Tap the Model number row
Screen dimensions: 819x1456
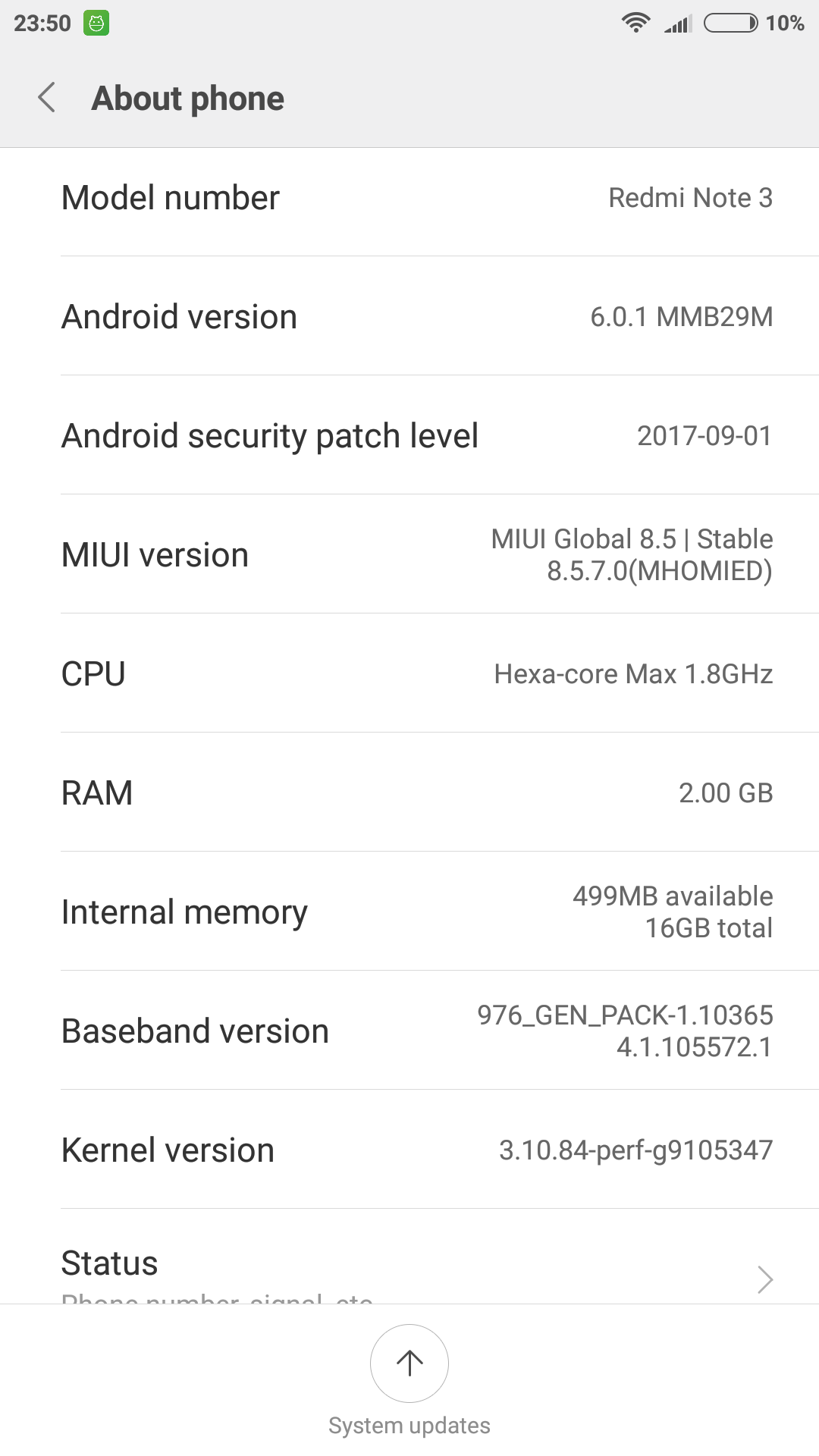[409, 198]
